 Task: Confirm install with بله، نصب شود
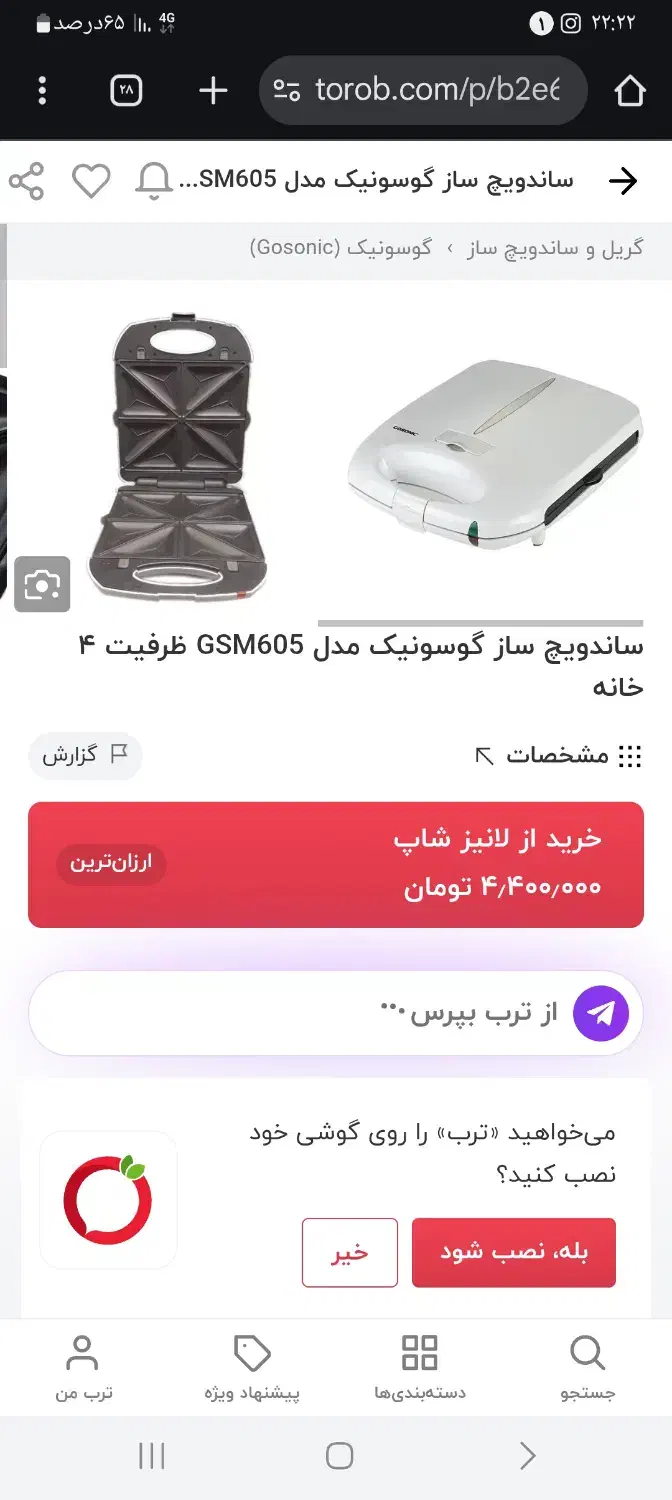click(x=514, y=1252)
